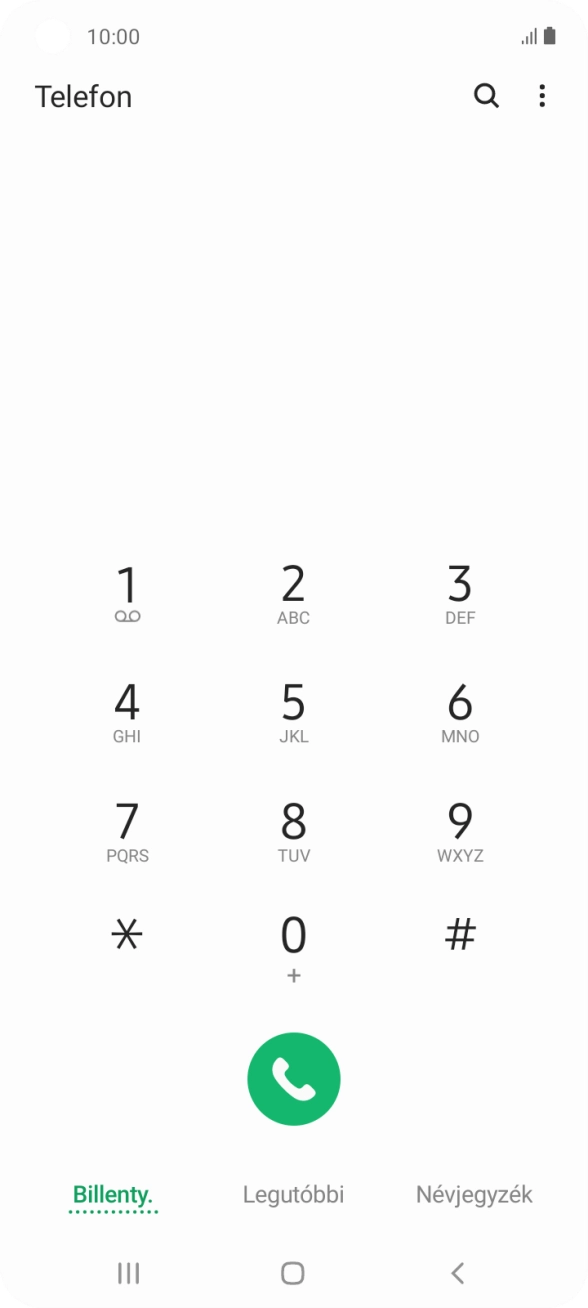The height and width of the screenshot is (1308, 588).
Task: Switch to the Legutóbbi tab
Action: click(x=293, y=1195)
